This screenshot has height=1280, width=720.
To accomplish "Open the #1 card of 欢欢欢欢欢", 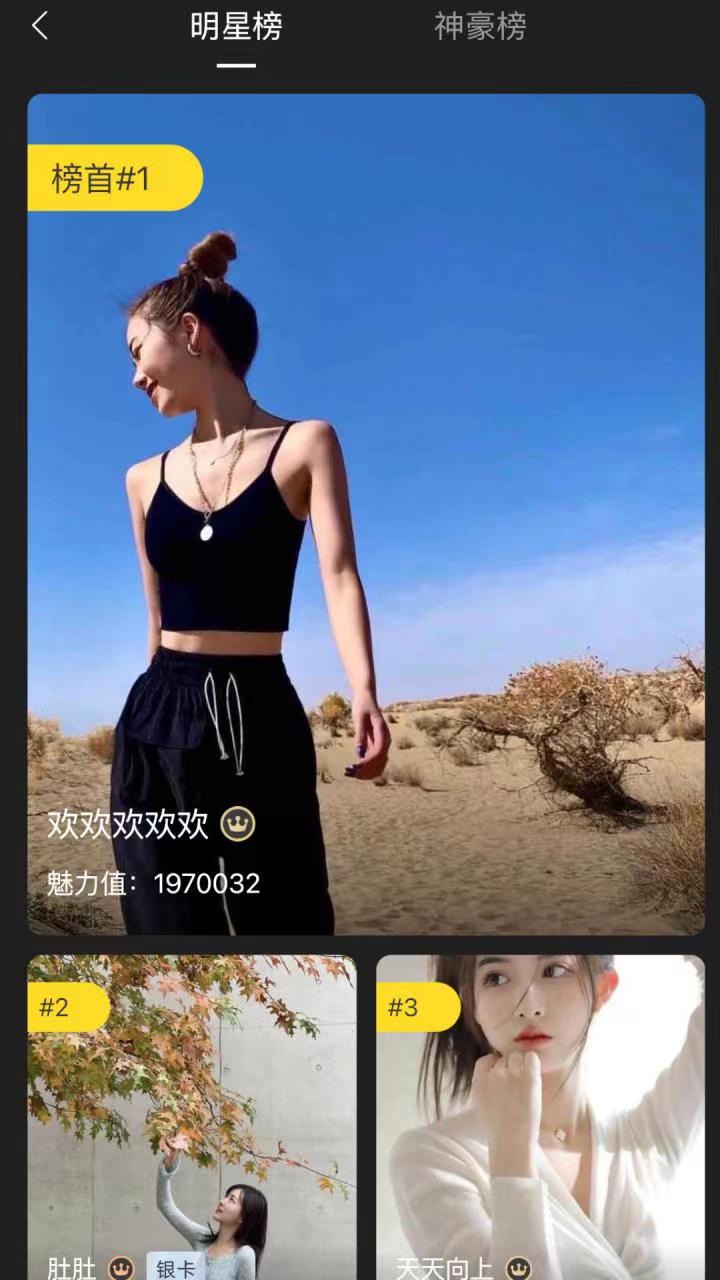I will click(x=366, y=514).
